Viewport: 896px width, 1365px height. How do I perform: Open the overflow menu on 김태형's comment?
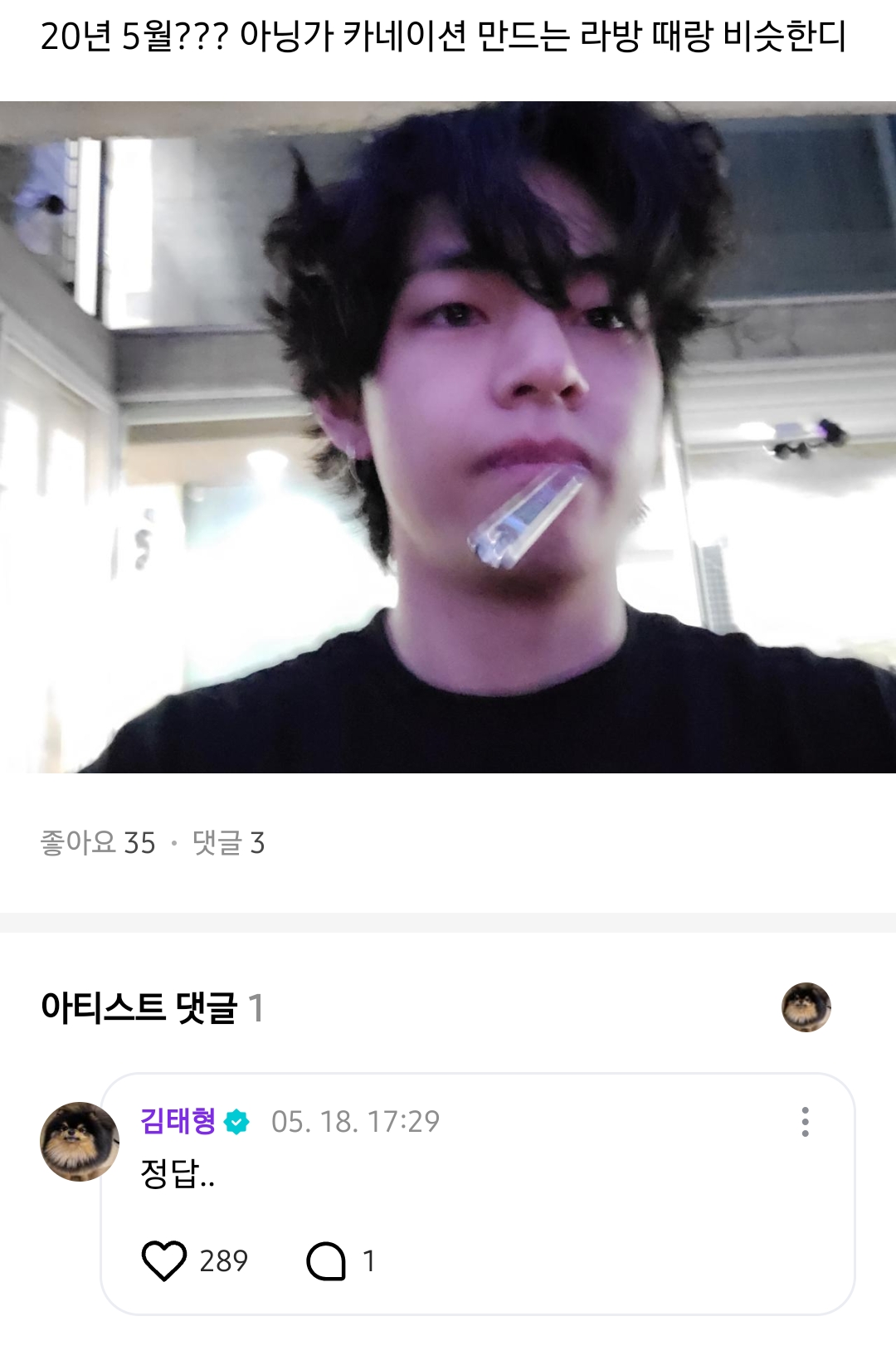coord(805,1122)
